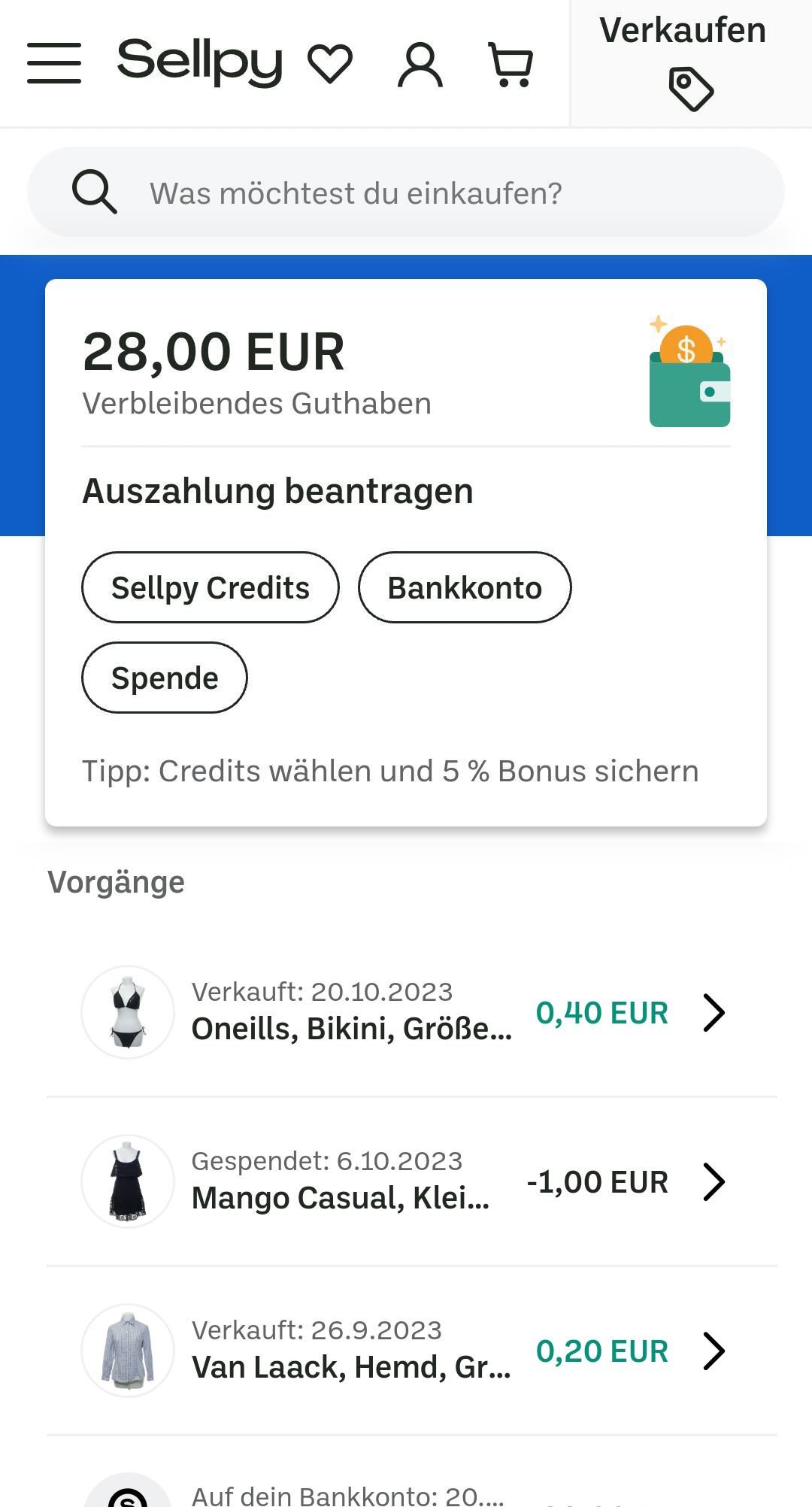812x1507 pixels.
Task: Open the hamburger menu
Action: (x=54, y=63)
